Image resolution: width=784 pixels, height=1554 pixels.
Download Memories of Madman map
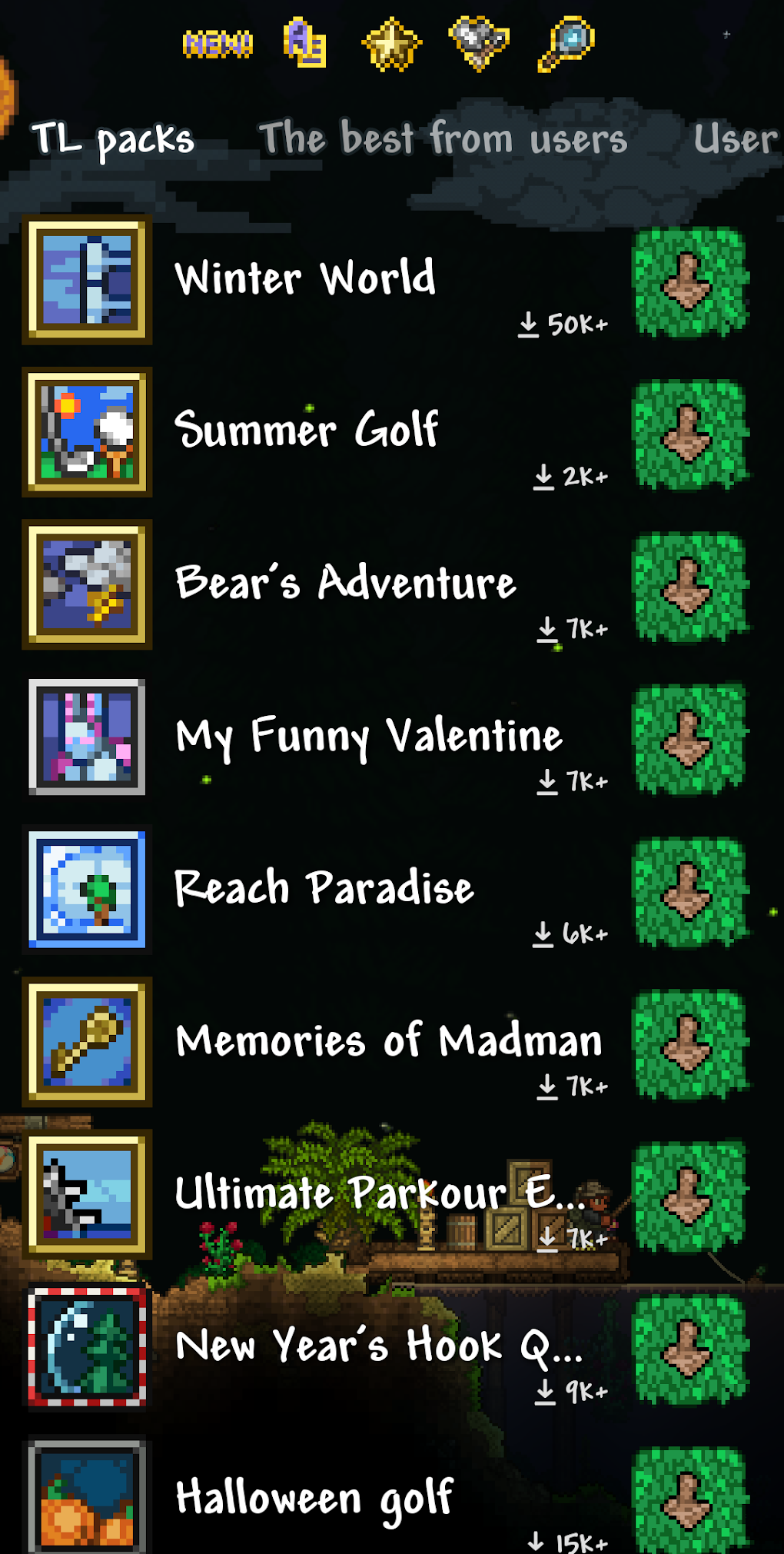pyautogui.click(x=689, y=1043)
